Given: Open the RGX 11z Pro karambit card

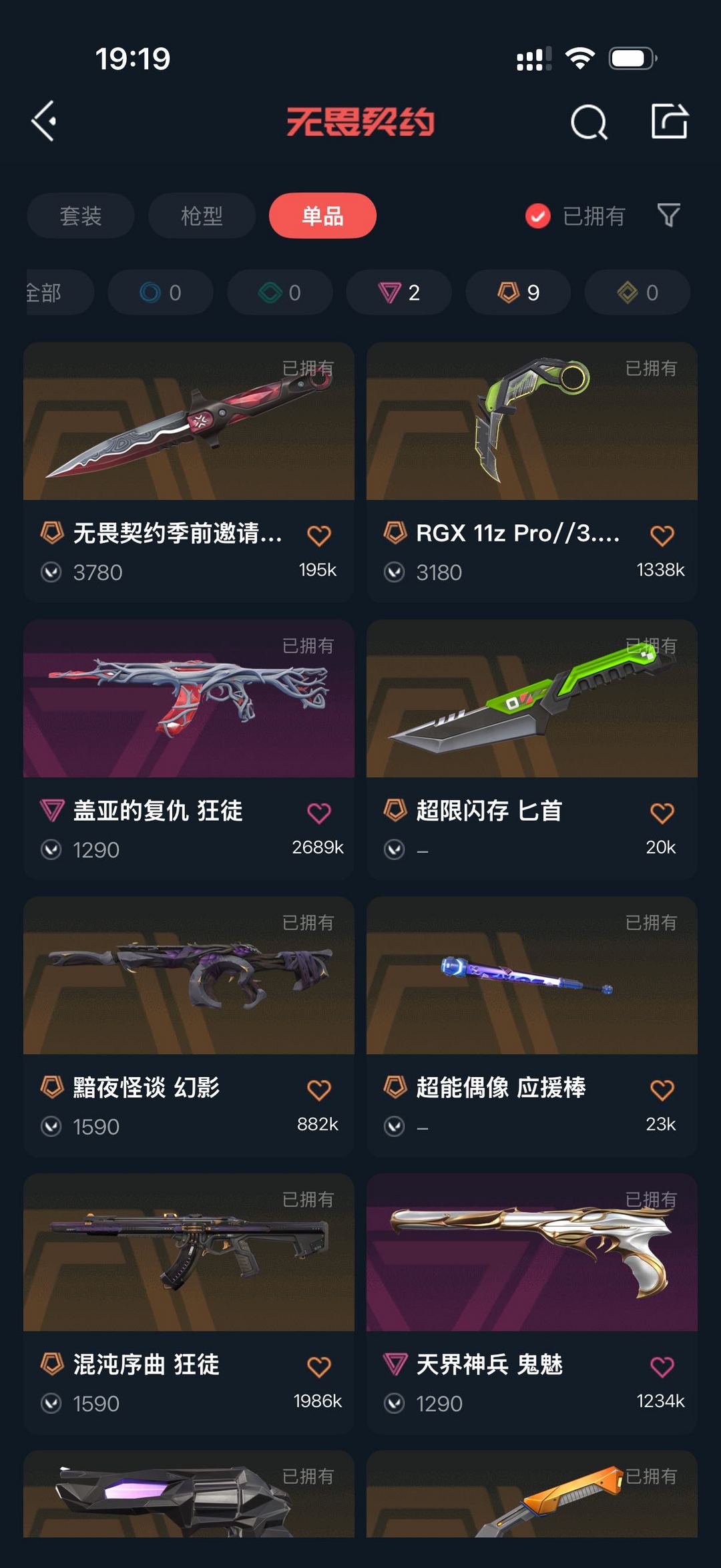Looking at the screenshot, I should coord(532,472).
